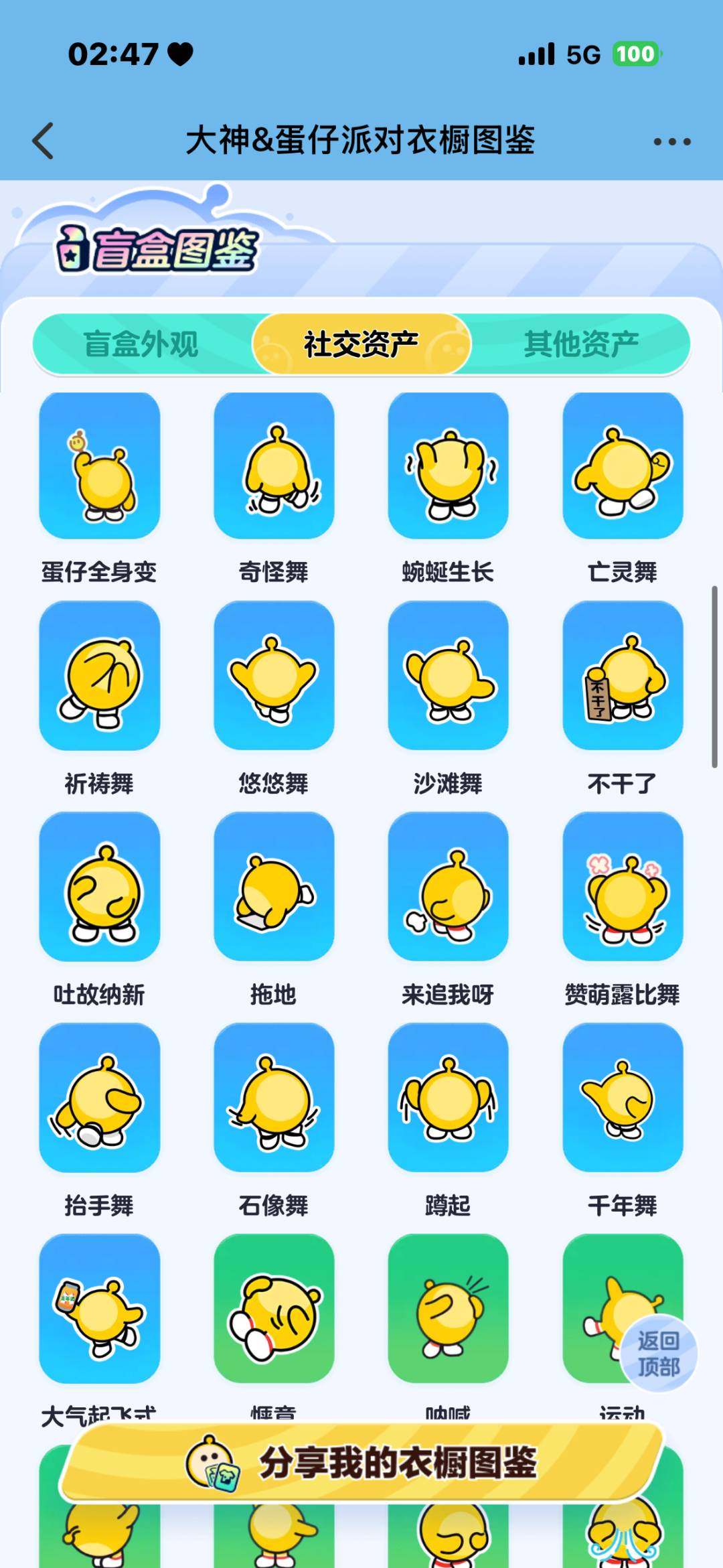
Task: Tap the back arrow in the header
Action: pos(42,141)
